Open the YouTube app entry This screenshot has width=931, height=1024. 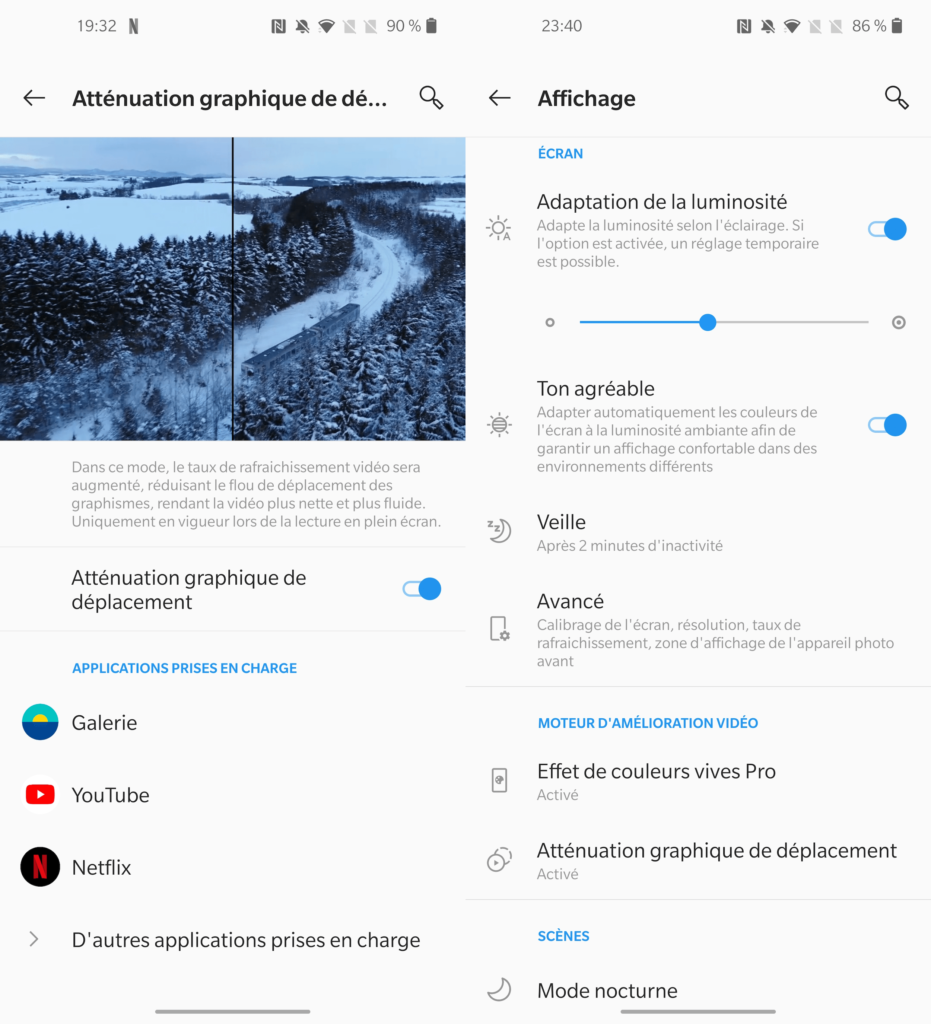(x=110, y=795)
